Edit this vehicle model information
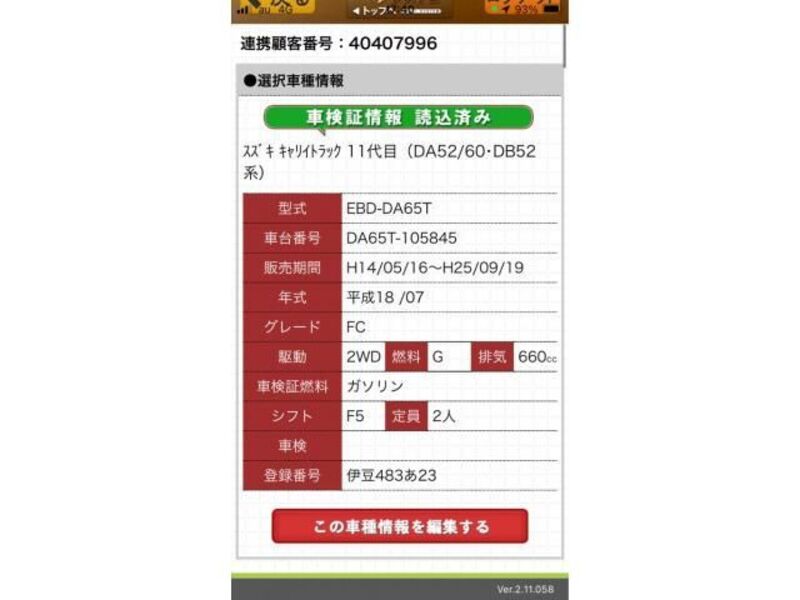The image size is (800, 600). click(399, 526)
